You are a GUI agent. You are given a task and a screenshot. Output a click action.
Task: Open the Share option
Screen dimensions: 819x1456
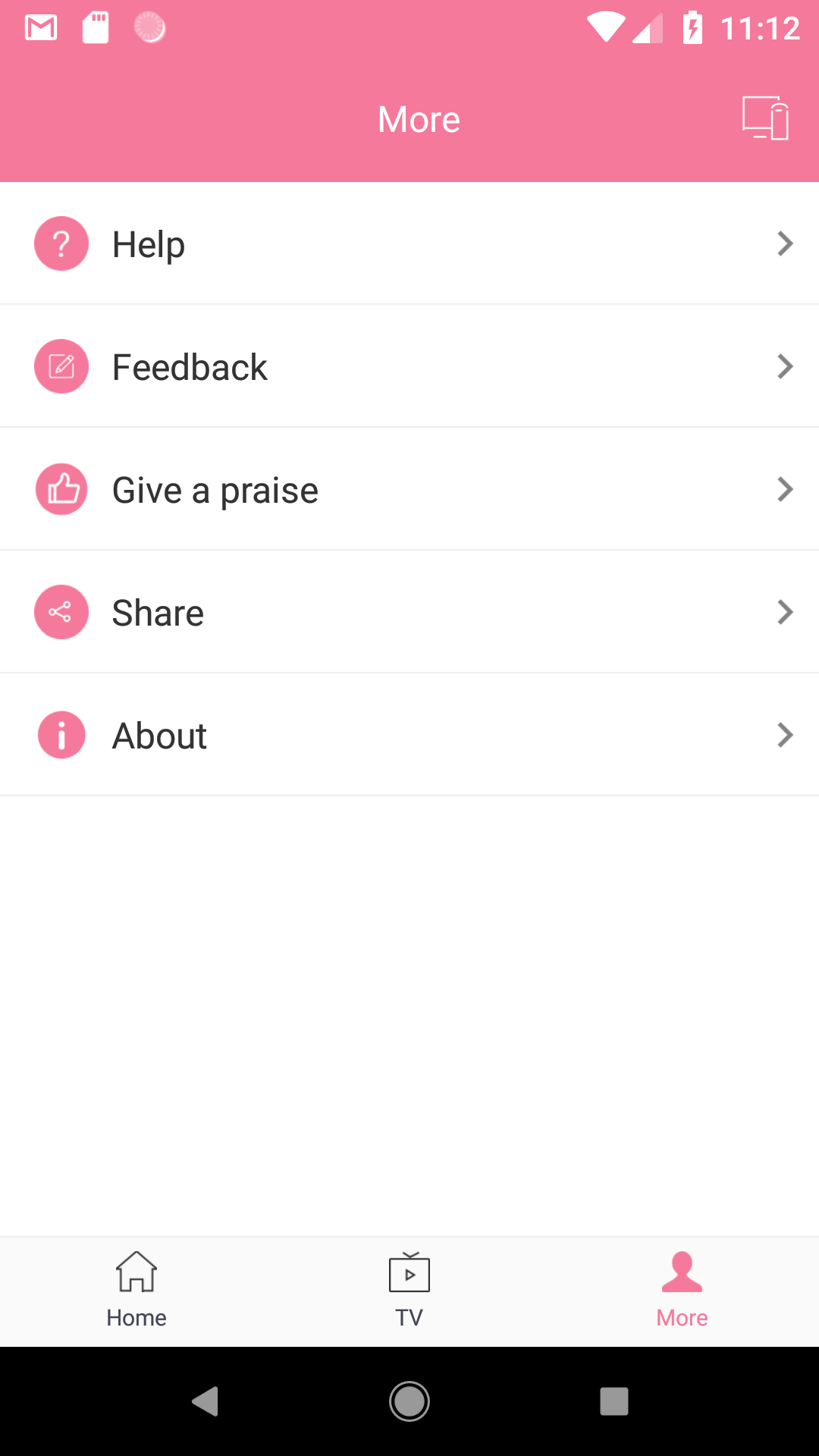[x=409, y=613]
